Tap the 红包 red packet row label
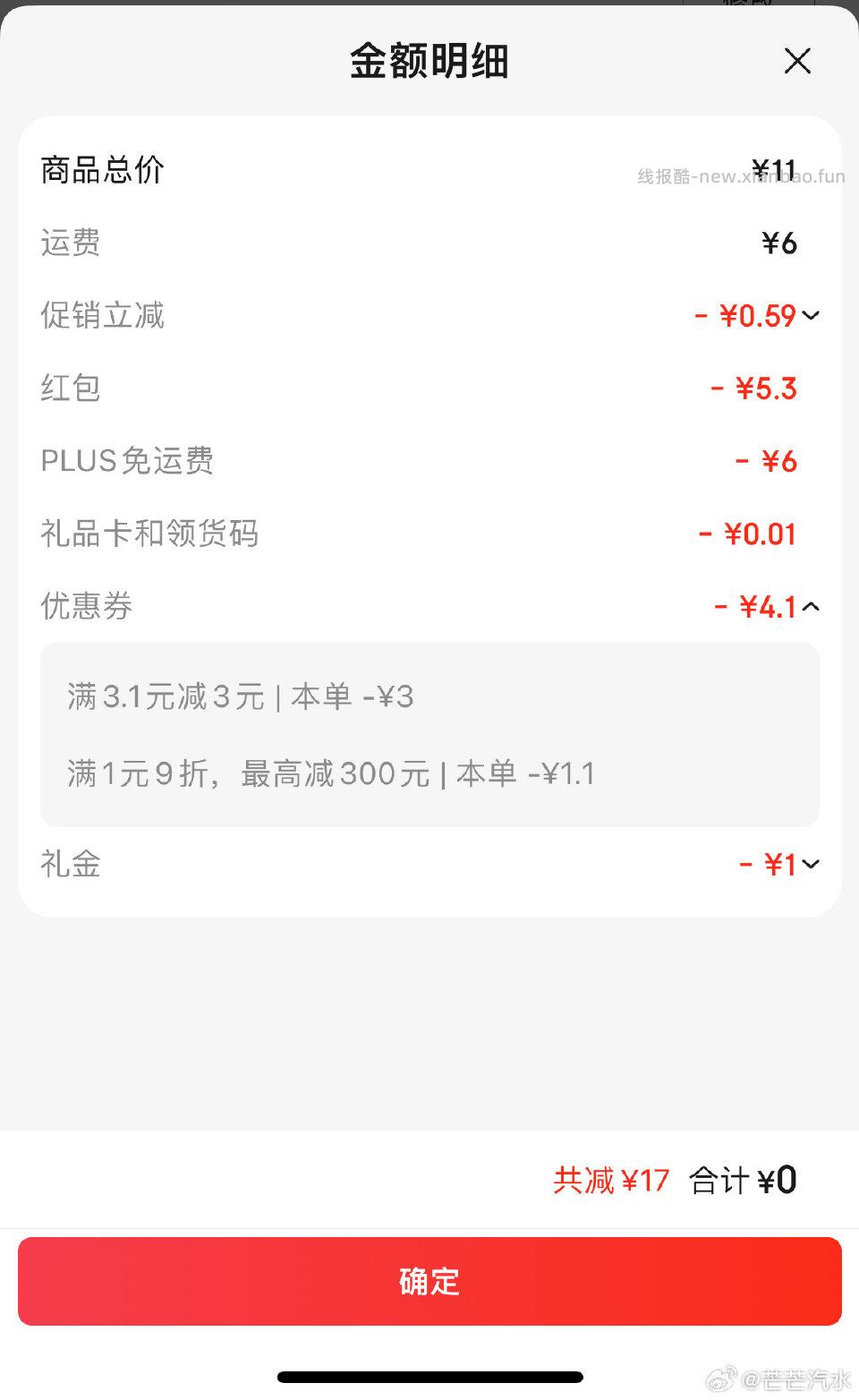 pyautogui.click(x=71, y=388)
